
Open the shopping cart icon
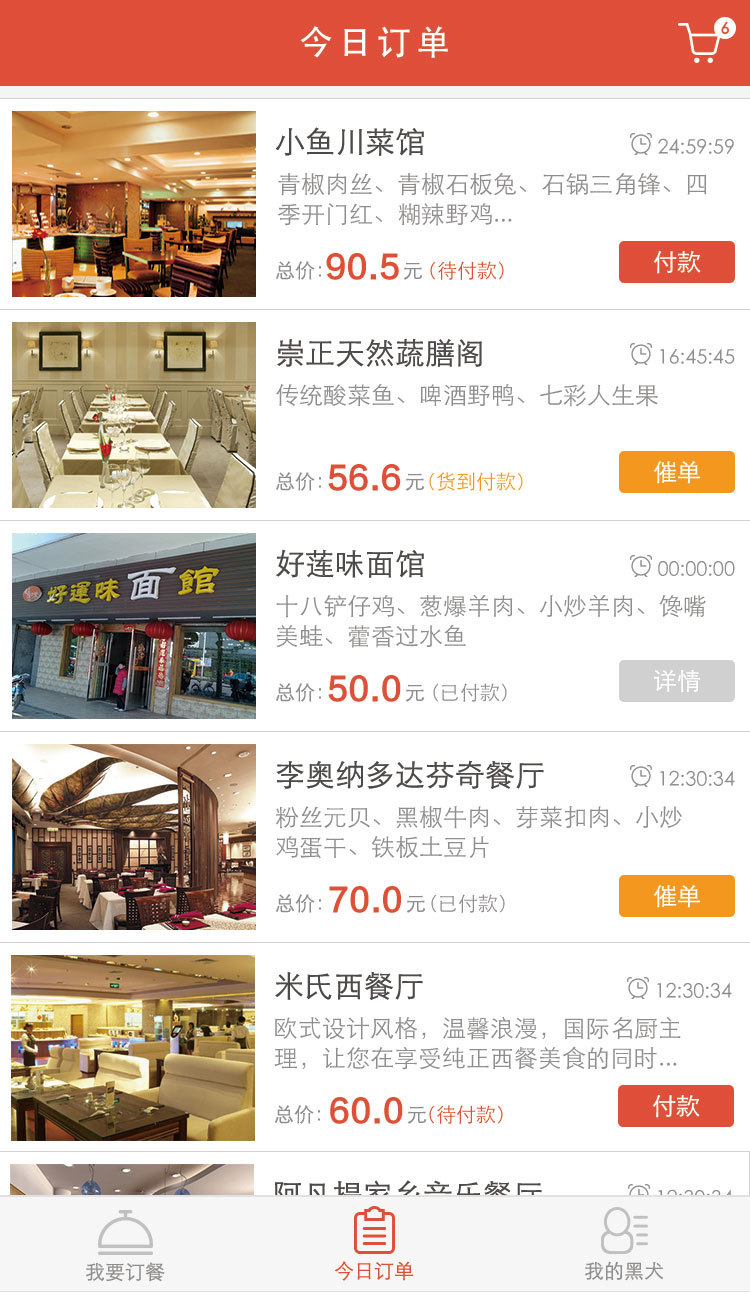pyautogui.click(x=704, y=42)
